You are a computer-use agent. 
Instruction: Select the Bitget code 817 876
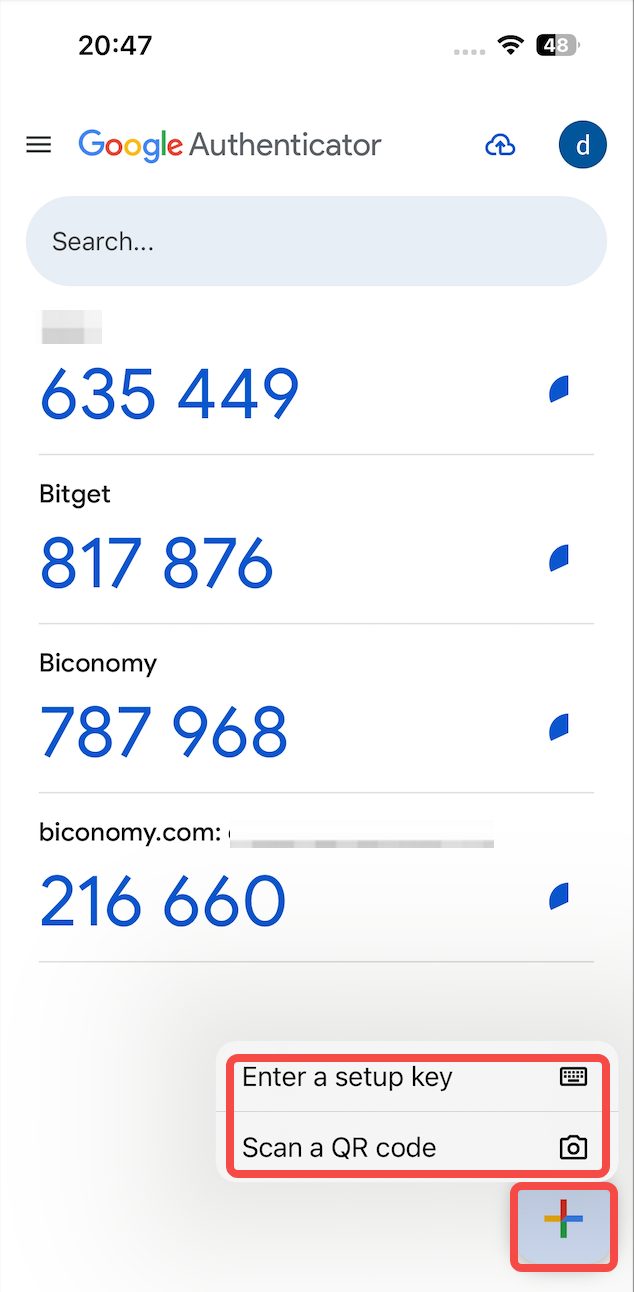157,562
